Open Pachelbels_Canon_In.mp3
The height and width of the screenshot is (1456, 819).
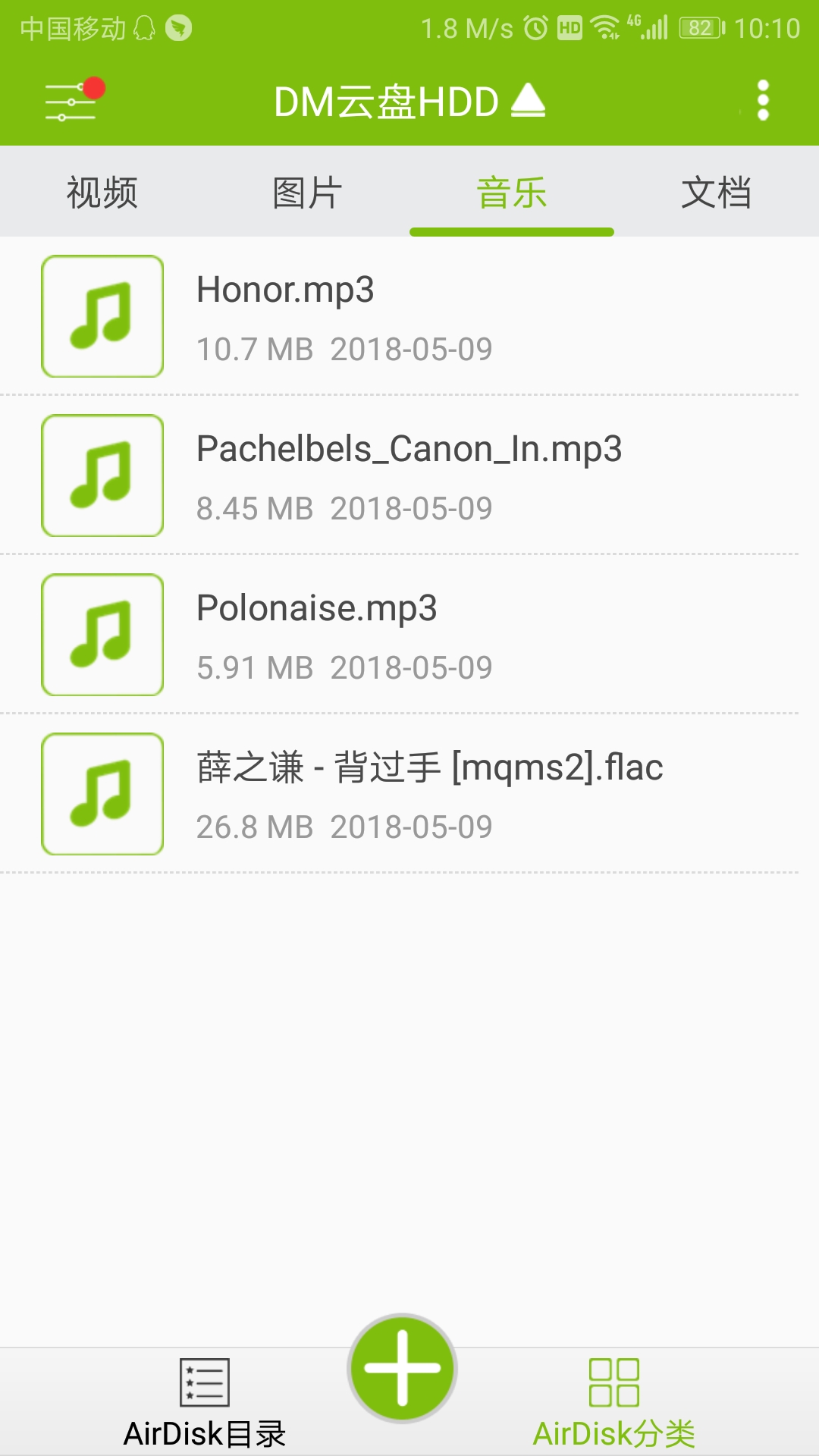409,475
